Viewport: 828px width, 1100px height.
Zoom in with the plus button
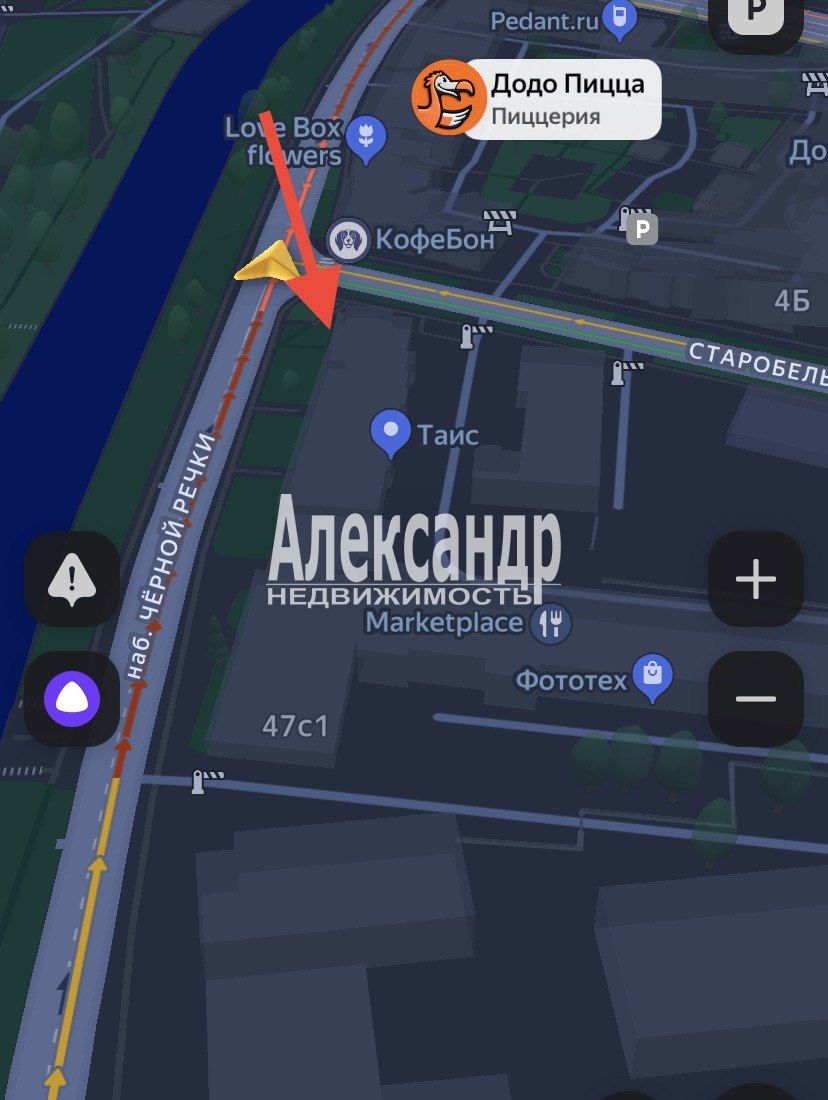tap(755, 579)
